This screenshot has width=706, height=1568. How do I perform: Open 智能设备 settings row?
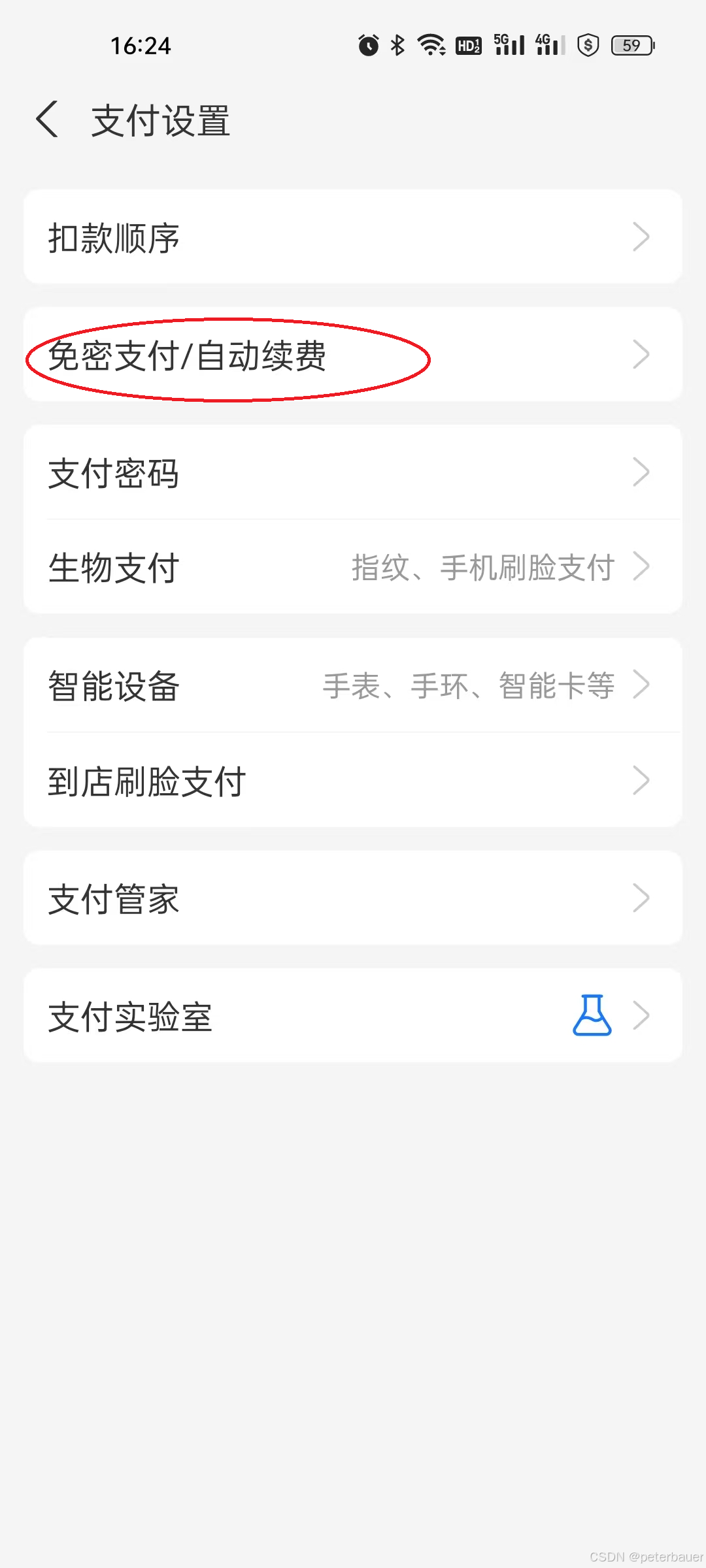pos(353,685)
